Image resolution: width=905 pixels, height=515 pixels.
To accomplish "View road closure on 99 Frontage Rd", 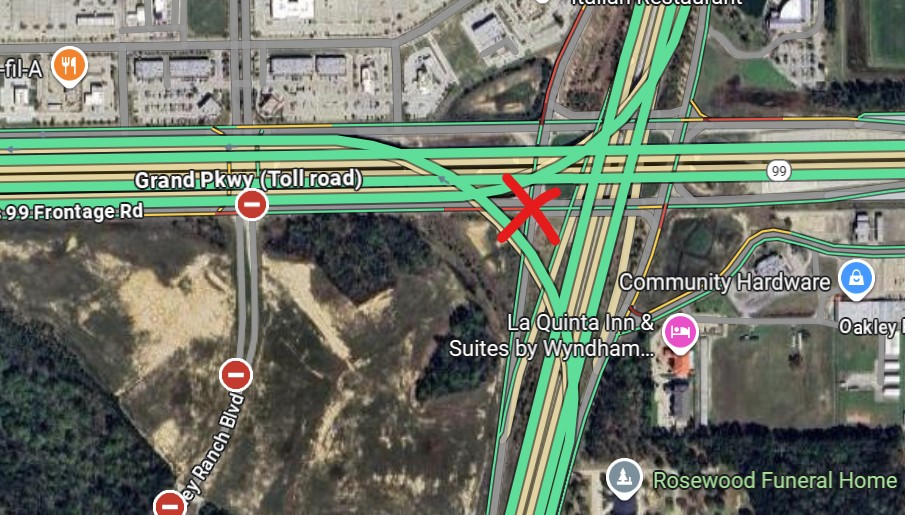I will tap(251, 206).
